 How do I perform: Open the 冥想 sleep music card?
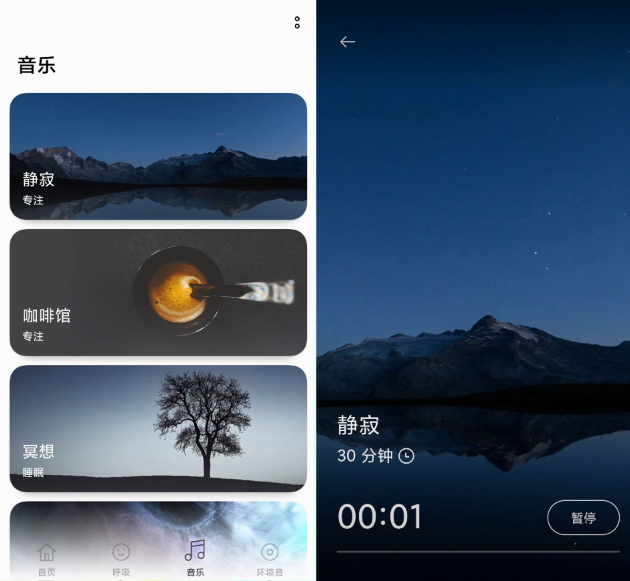(158, 428)
